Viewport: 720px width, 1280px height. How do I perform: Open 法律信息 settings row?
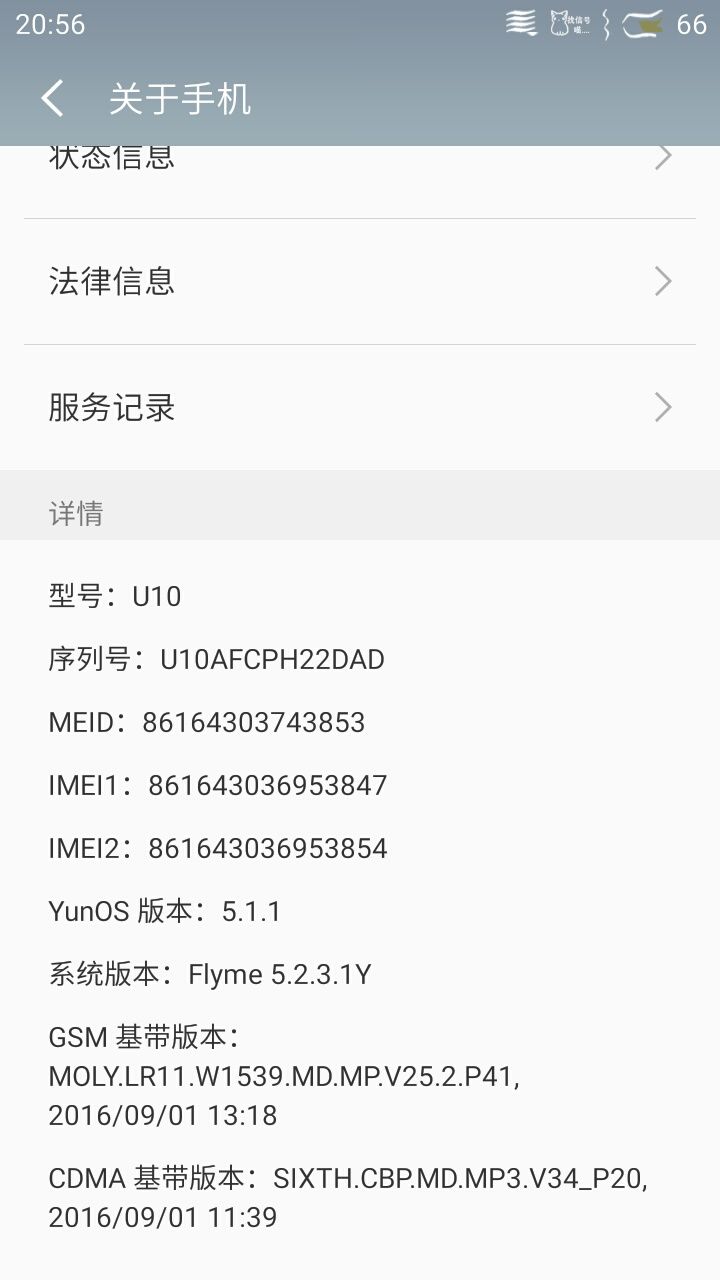pyautogui.click(x=360, y=282)
